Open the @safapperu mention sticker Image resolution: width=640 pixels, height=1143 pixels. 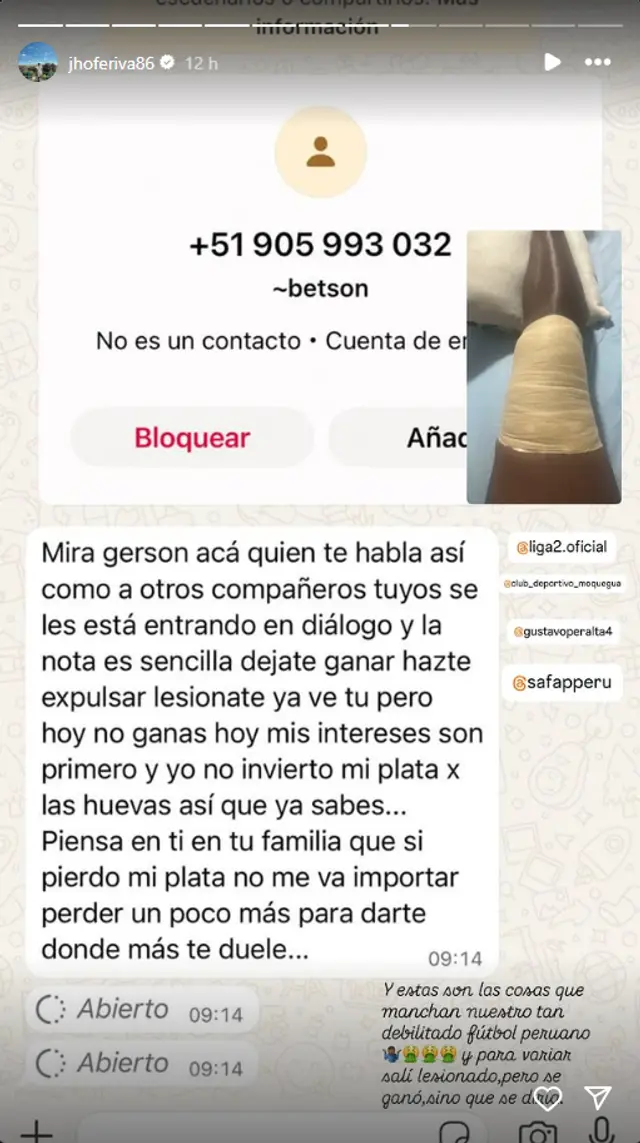click(561, 683)
